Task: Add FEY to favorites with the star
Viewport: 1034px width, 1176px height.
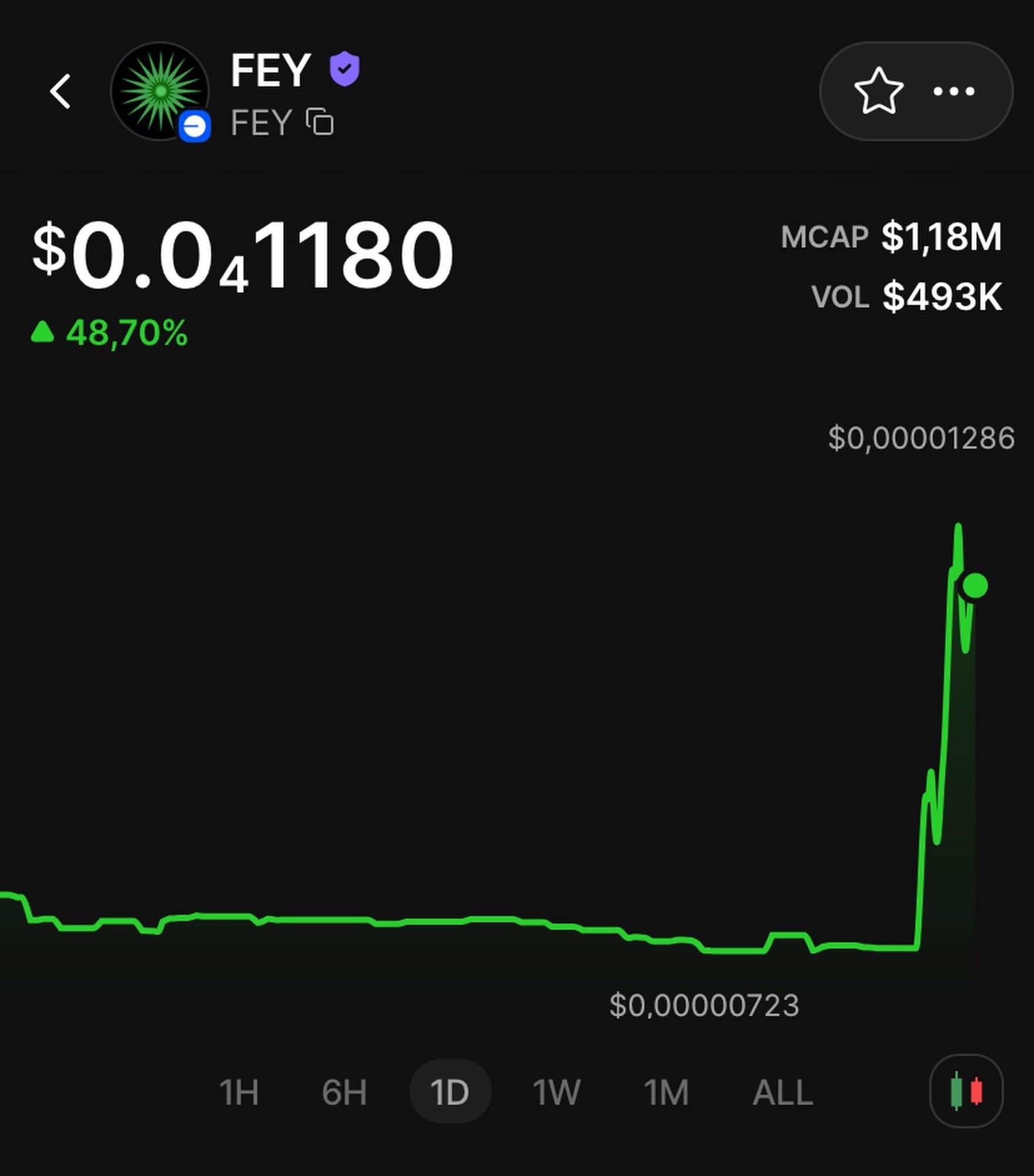Action: click(x=878, y=91)
